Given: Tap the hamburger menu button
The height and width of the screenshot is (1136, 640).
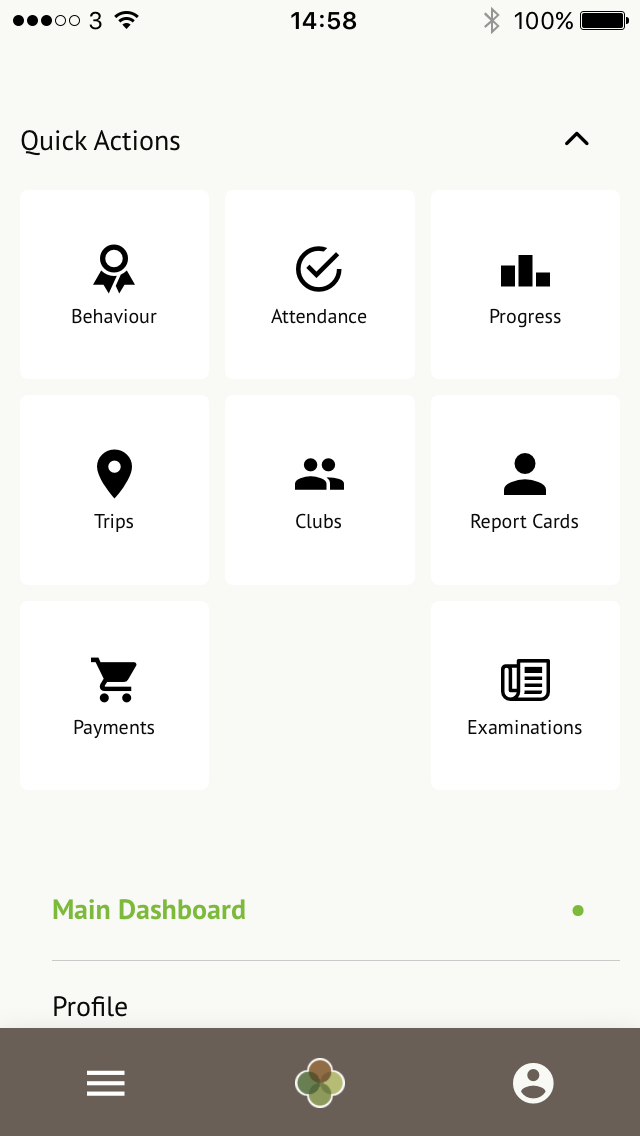Looking at the screenshot, I should click(x=106, y=1083).
